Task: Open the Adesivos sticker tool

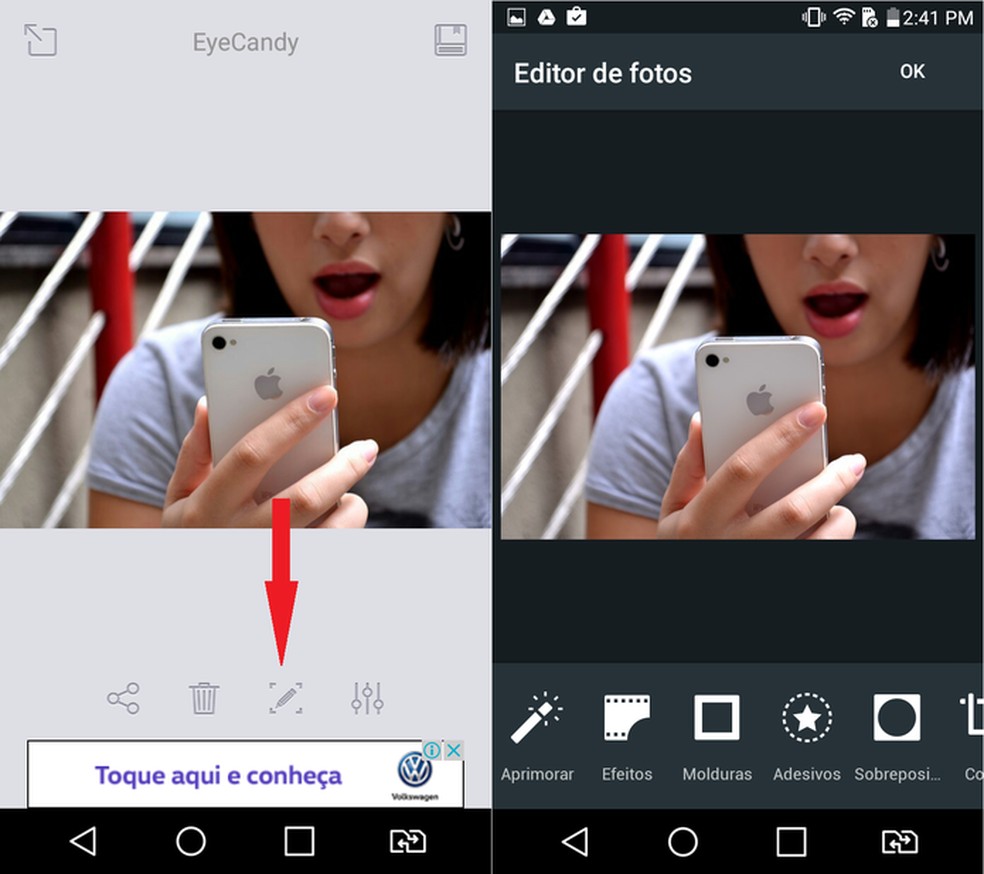Action: (806, 735)
